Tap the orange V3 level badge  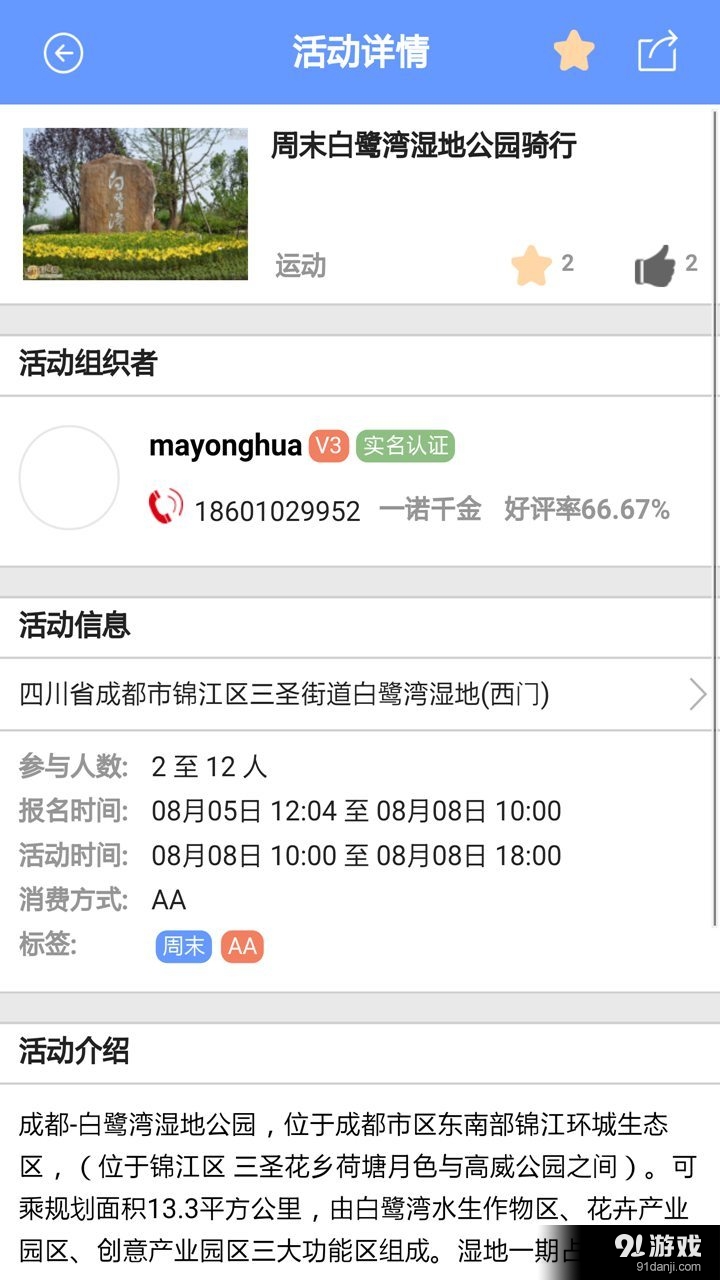(x=328, y=447)
